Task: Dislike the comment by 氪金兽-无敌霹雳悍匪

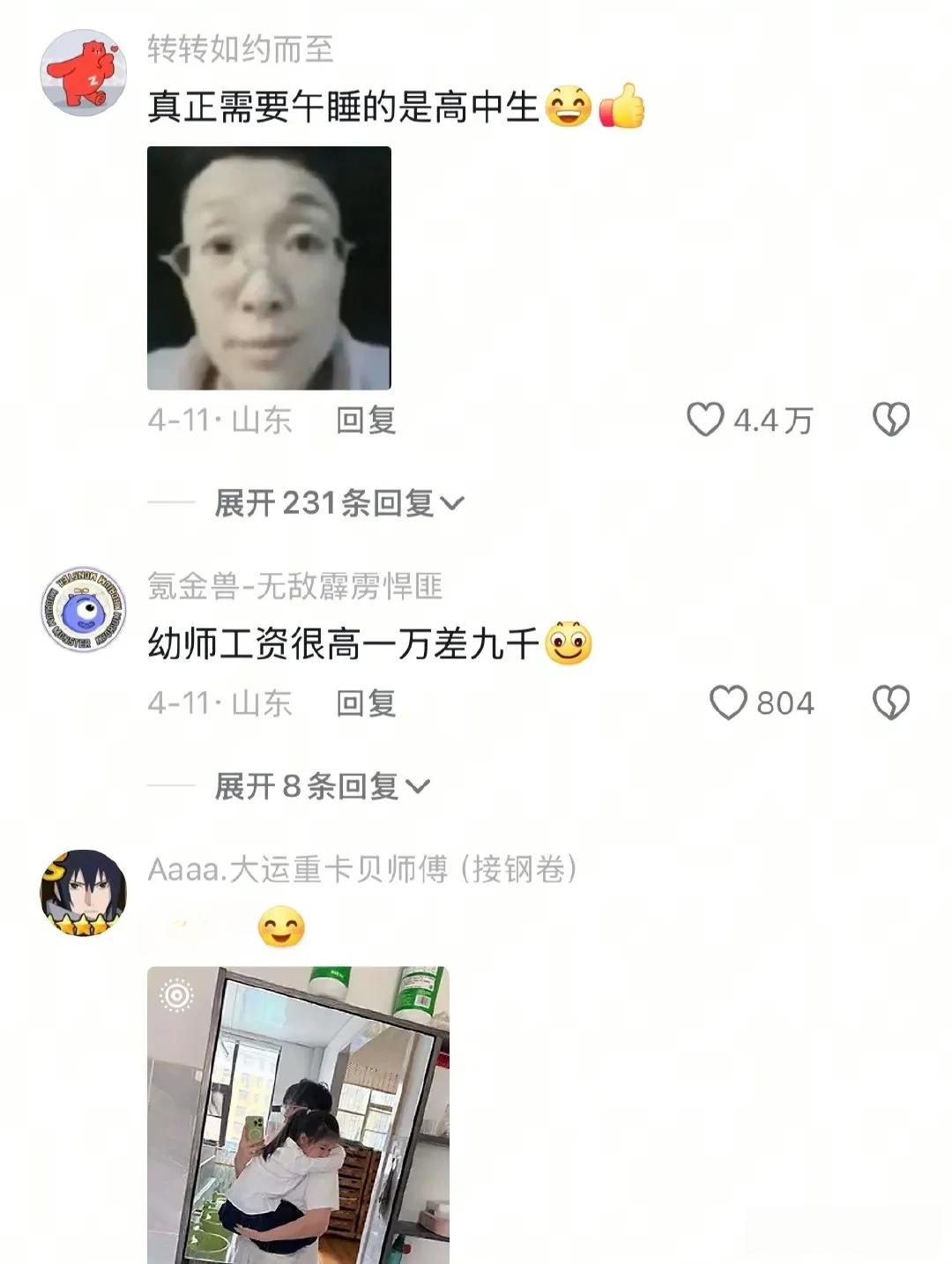Action: (x=890, y=703)
